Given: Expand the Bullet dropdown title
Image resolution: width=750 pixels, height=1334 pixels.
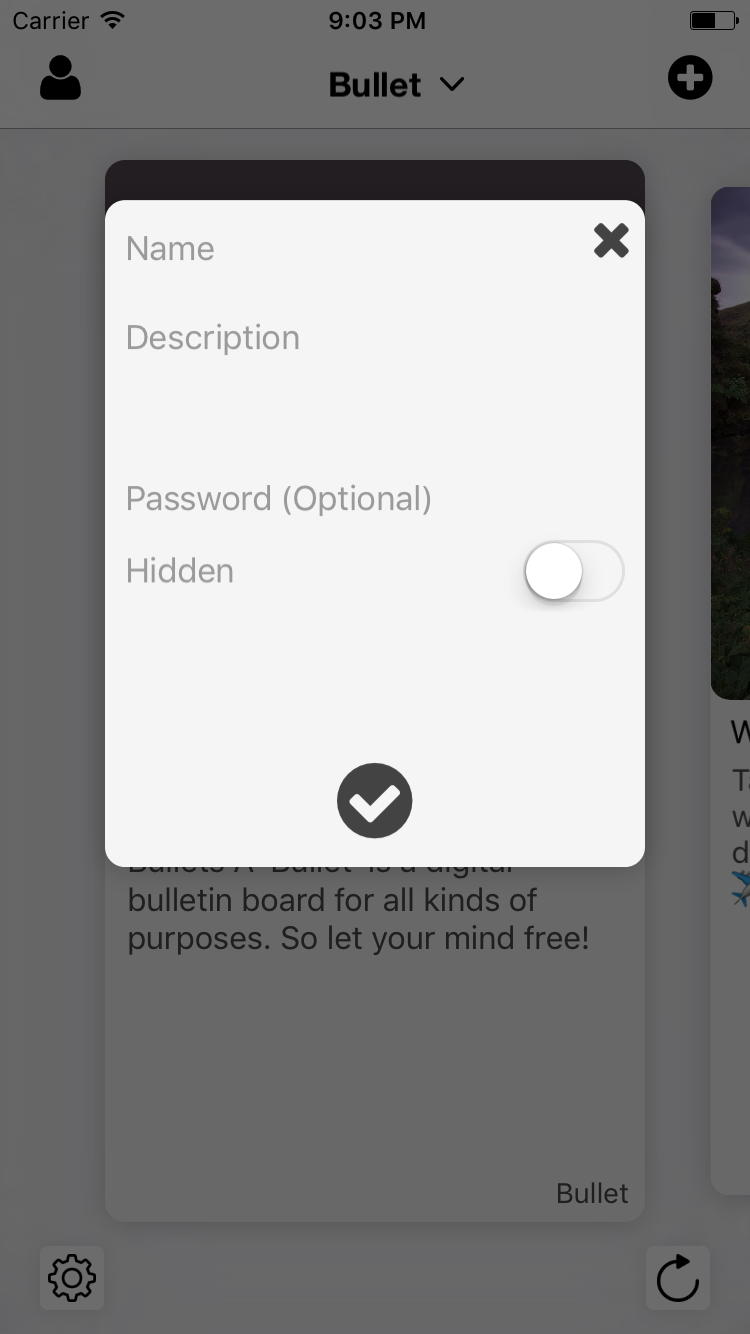Looking at the screenshot, I should coord(397,85).
